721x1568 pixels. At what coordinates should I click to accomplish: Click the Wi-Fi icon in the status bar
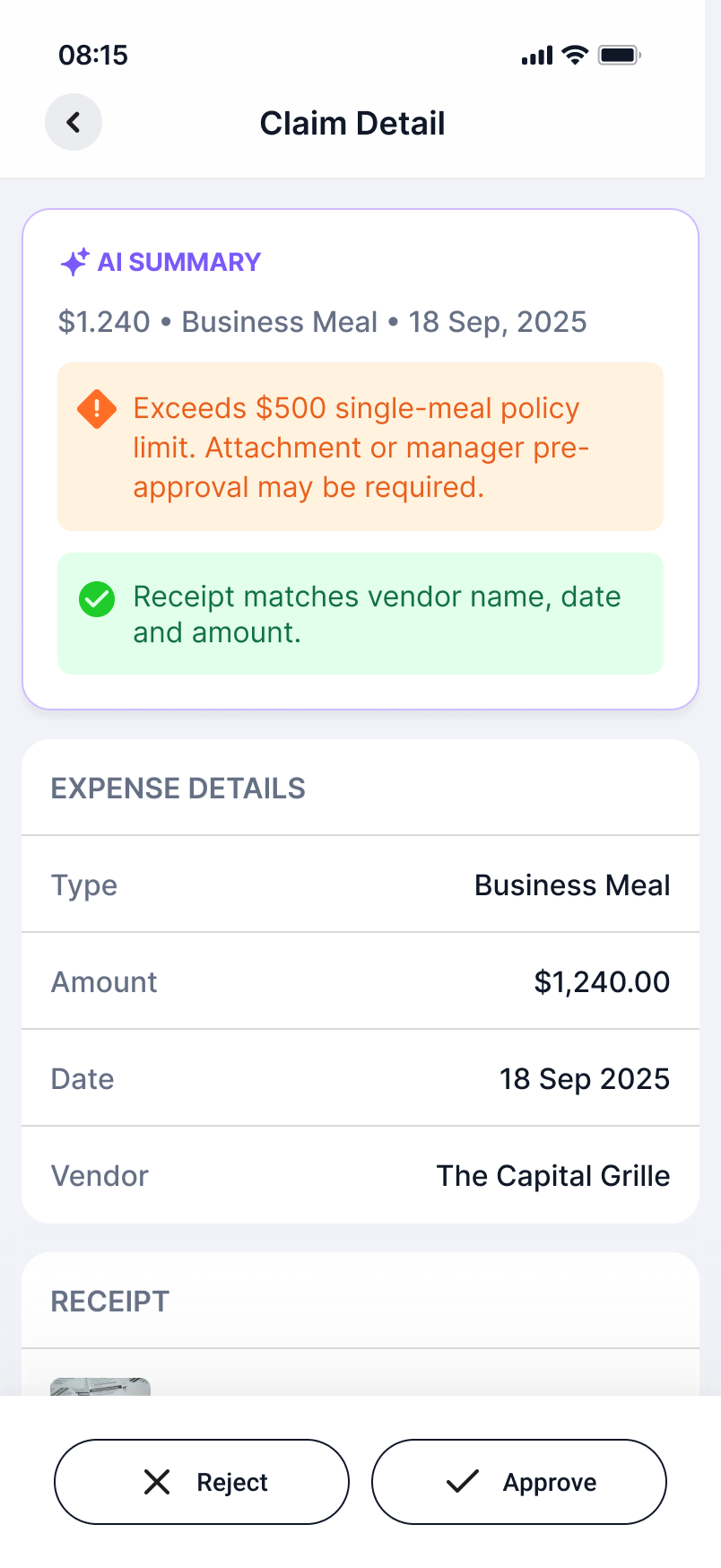(x=576, y=55)
